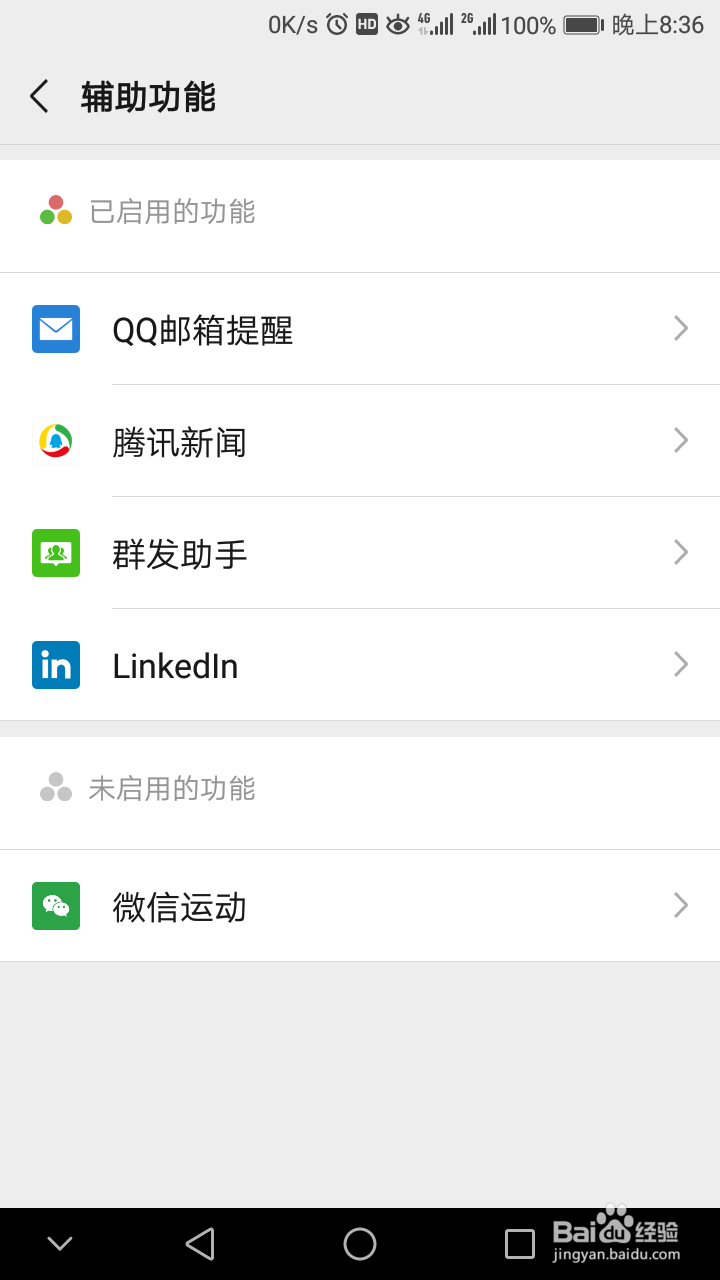Viewport: 720px width, 1280px height.
Task: Click the disabled features gray dots icon
Action: [55, 787]
